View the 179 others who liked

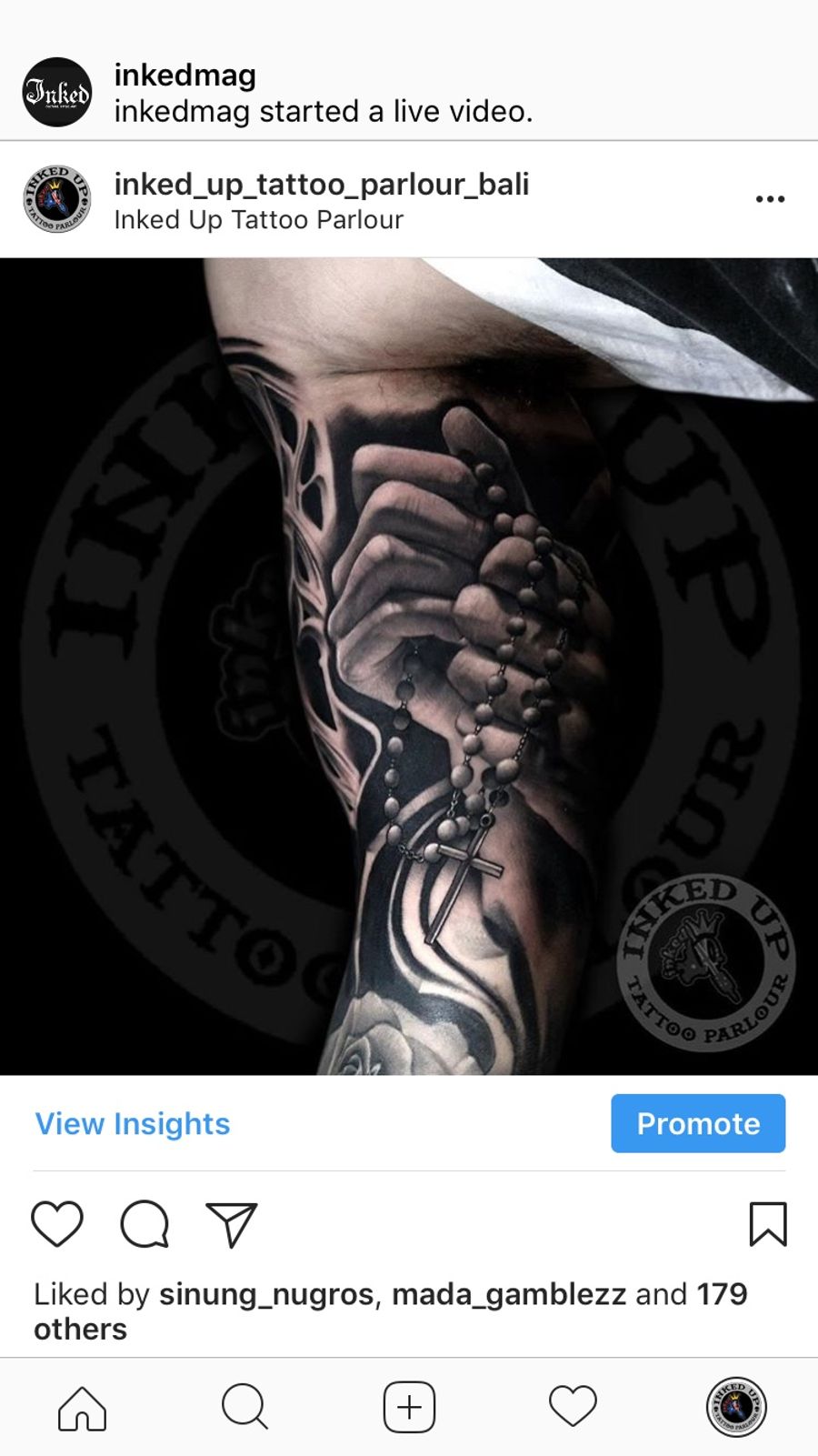click(x=391, y=1311)
